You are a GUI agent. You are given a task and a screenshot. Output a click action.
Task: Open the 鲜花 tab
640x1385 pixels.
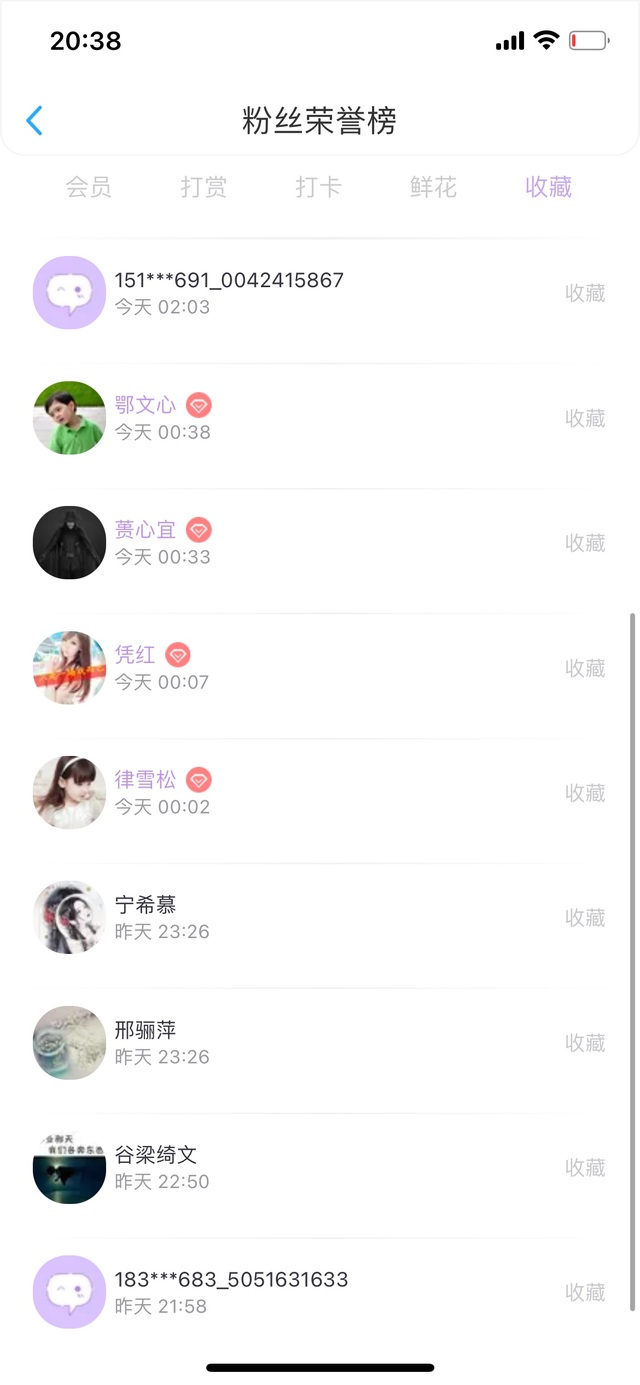click(433, 187)
